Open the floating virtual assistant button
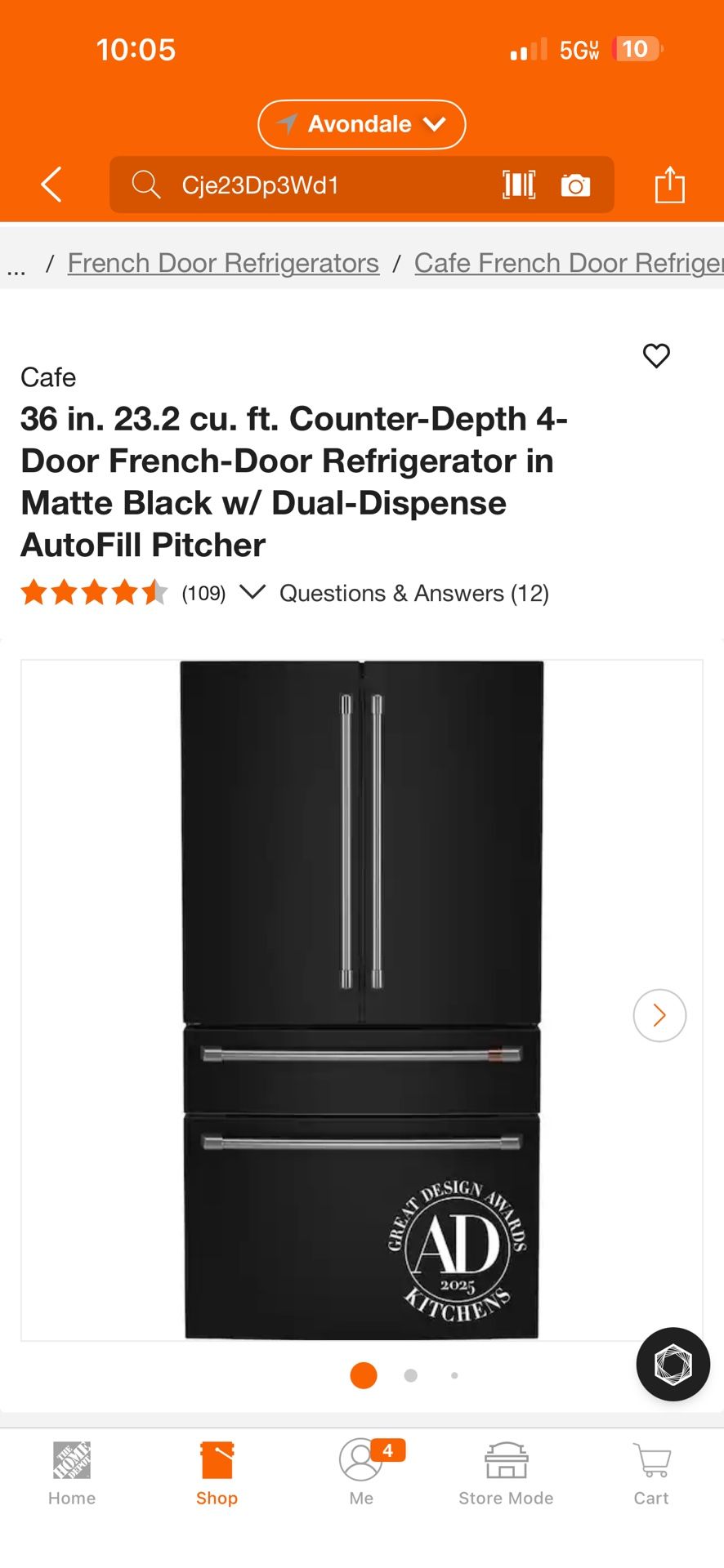Viewport: 724px width, 1568px height. [x=673, y=1365]
